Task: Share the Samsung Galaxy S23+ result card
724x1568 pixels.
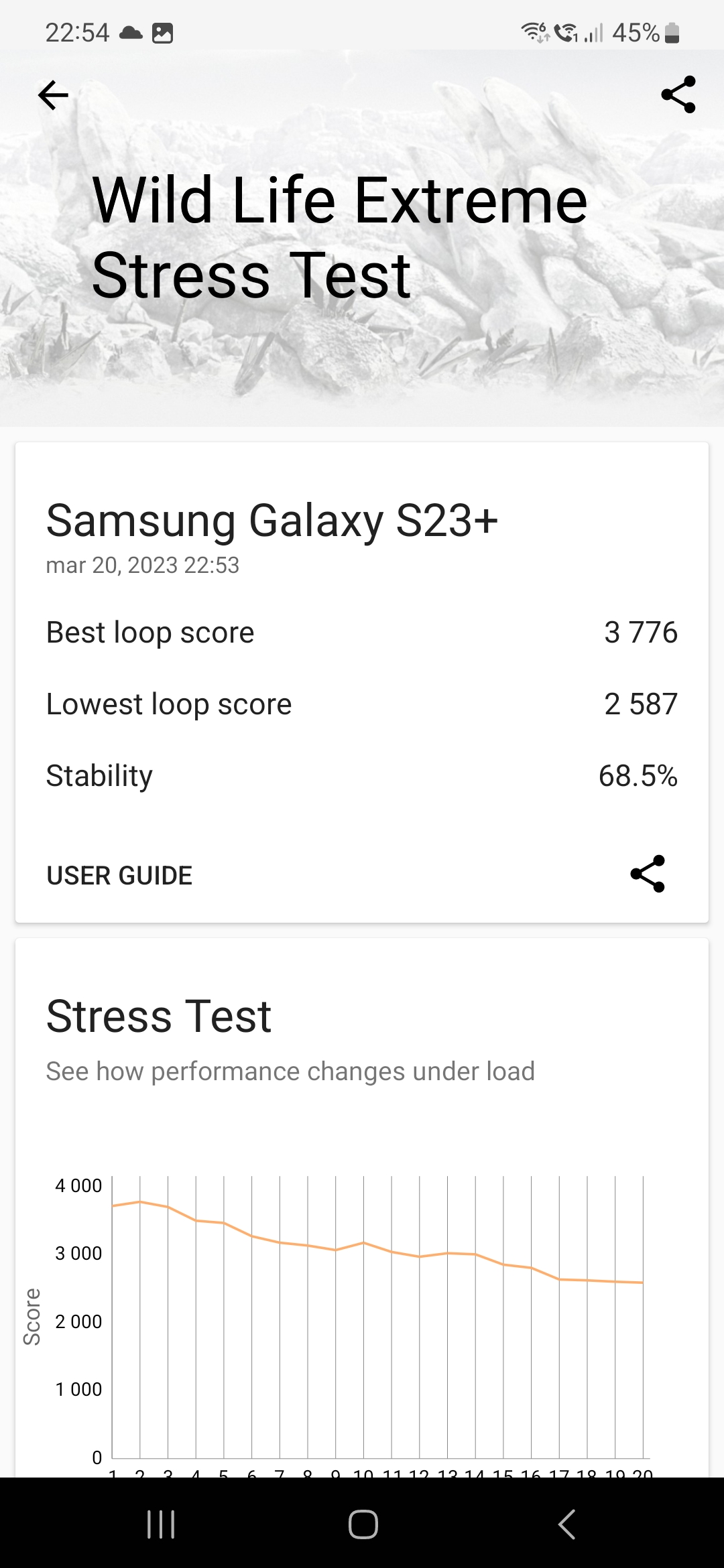Action: [648, 874]
